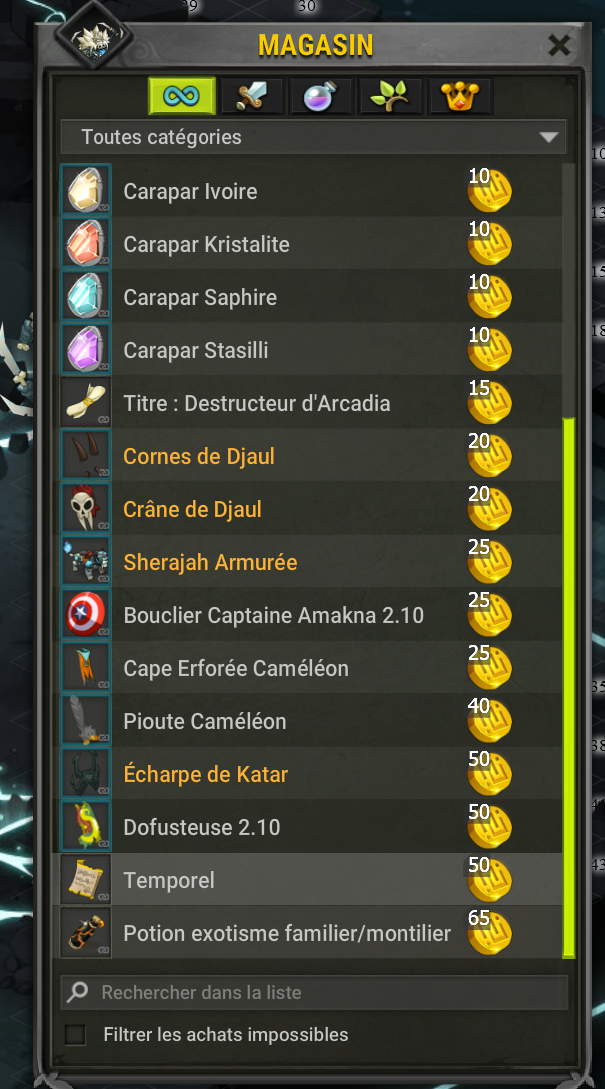The image size is (605, 1089).
Task: Switch to the potion consumables tab
Action: (x=321, y=96)
